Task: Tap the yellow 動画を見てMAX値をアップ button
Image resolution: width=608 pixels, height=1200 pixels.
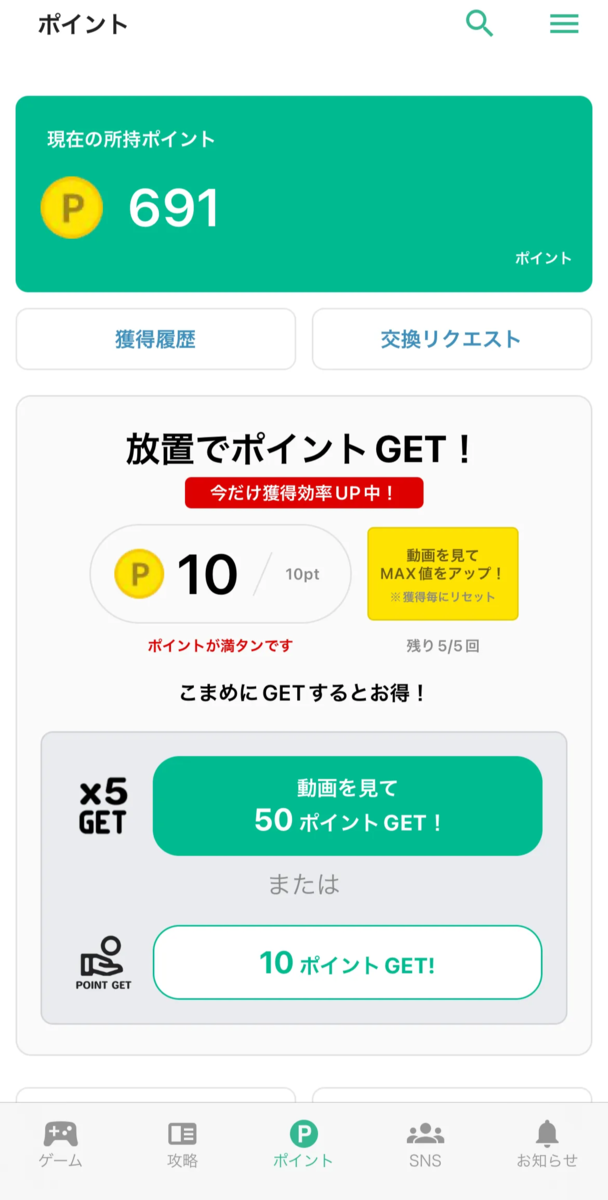Action: pos(443,573)
